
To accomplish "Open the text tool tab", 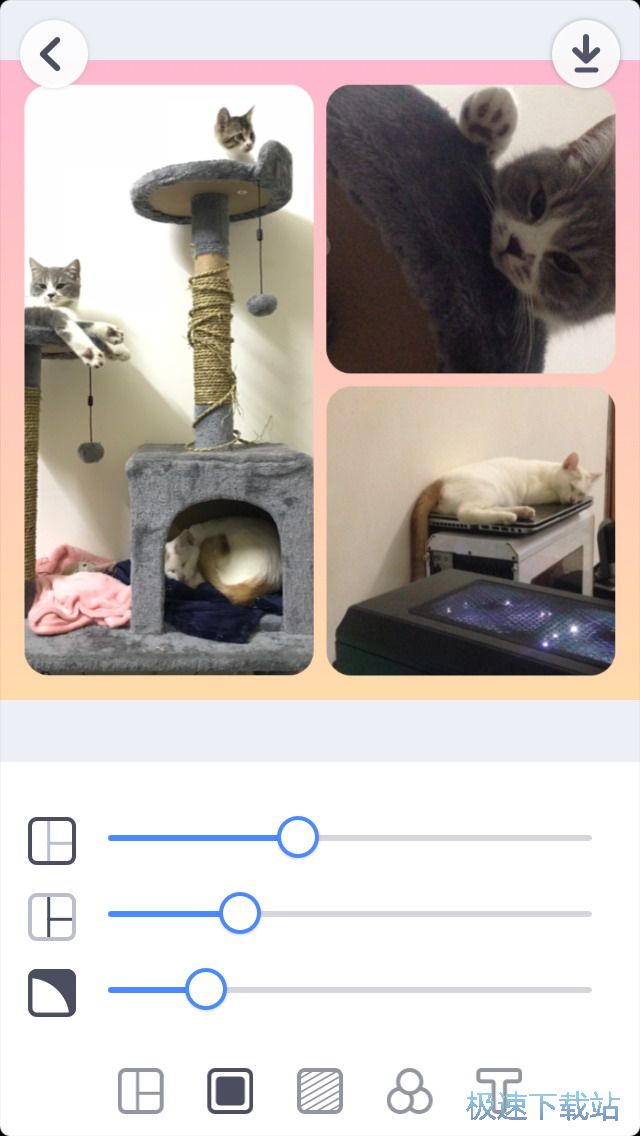I will 498,1089.
